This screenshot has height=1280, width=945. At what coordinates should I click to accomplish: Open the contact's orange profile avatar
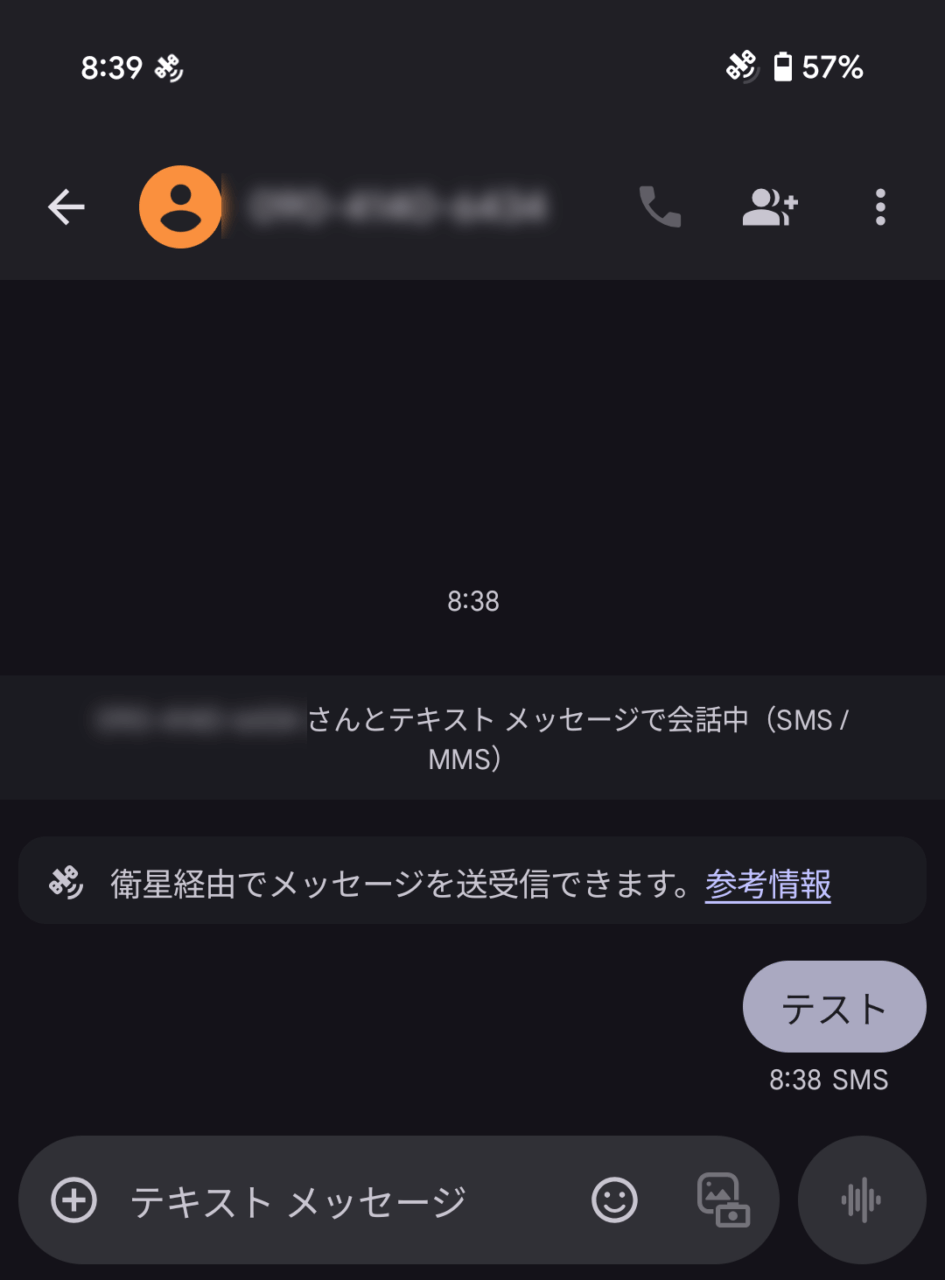[180, 207]
